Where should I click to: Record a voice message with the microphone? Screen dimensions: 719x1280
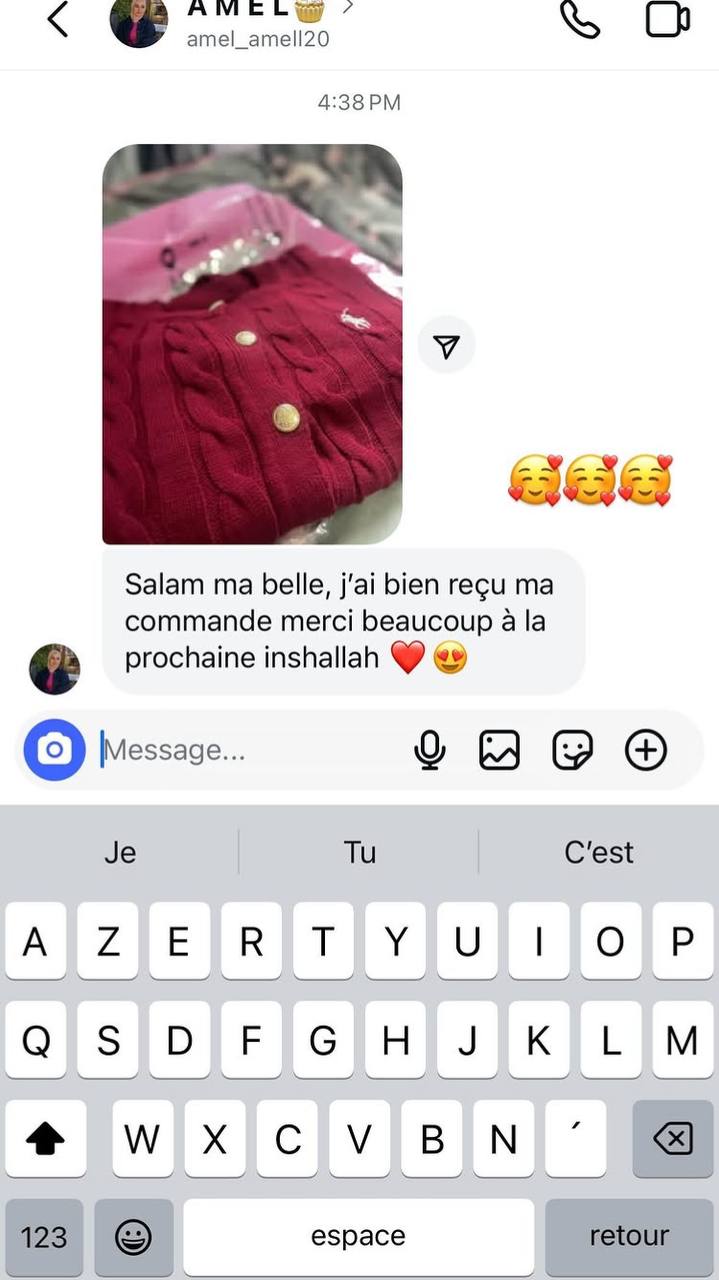[x=430, y=750]
